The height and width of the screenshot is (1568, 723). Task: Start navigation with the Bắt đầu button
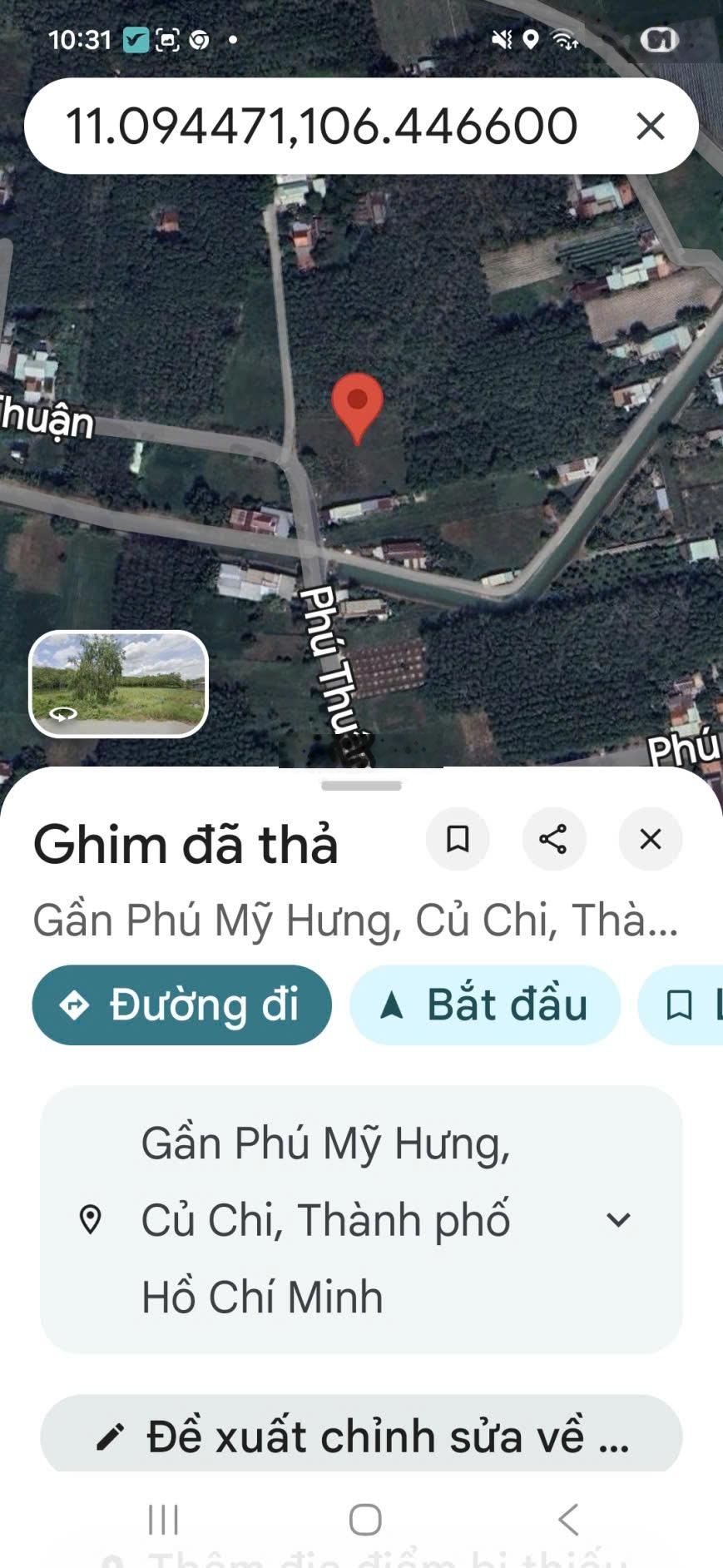point(485,1005)
